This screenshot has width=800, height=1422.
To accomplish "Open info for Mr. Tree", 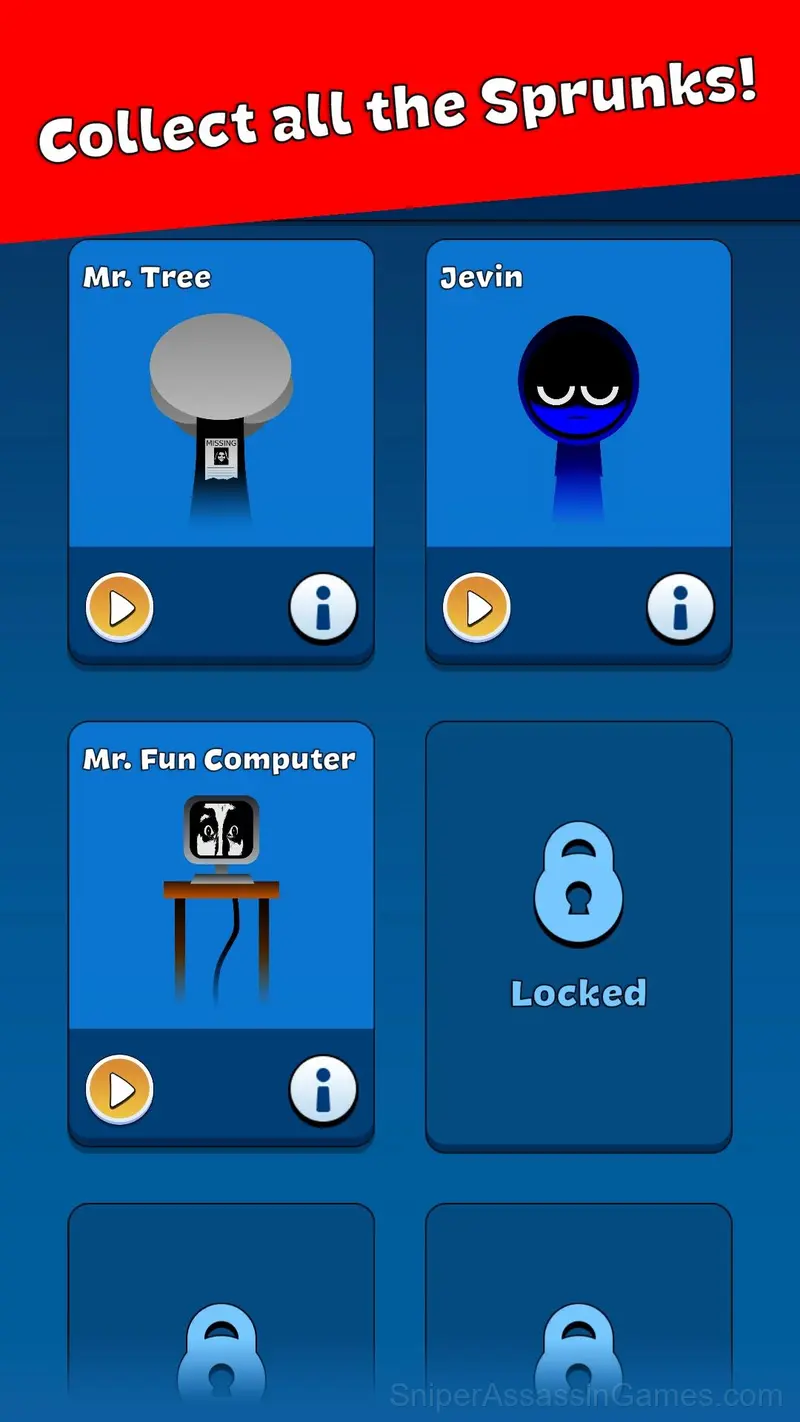I will point(323,607).
